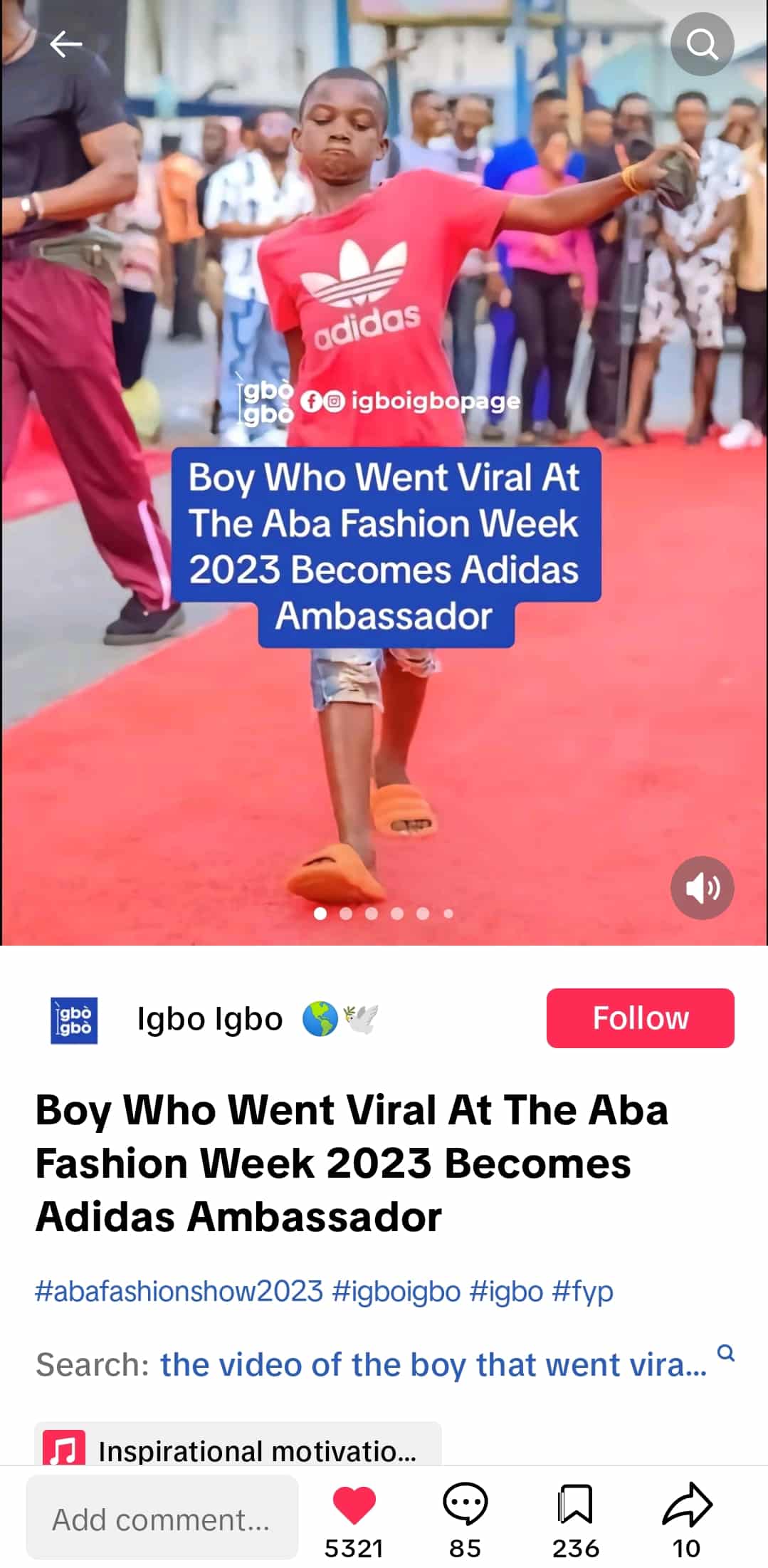Viewport: 768px width, 1568px height.
Task: Share this post
Action: coord(686,1505)
